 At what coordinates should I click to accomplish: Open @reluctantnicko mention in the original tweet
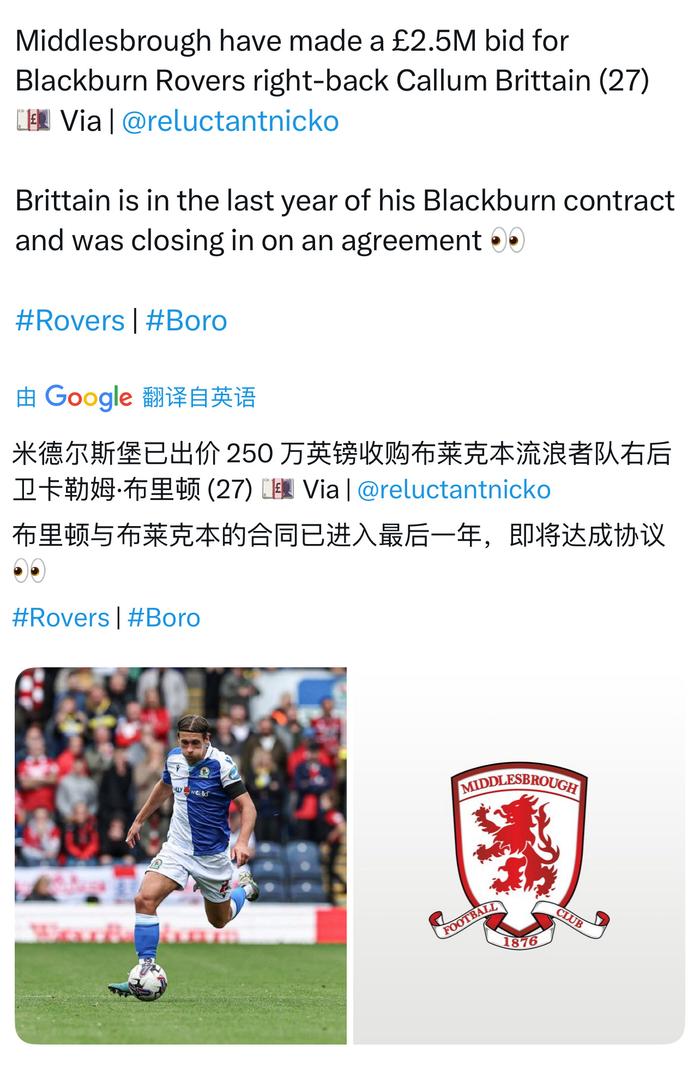[x=230, y=121]
